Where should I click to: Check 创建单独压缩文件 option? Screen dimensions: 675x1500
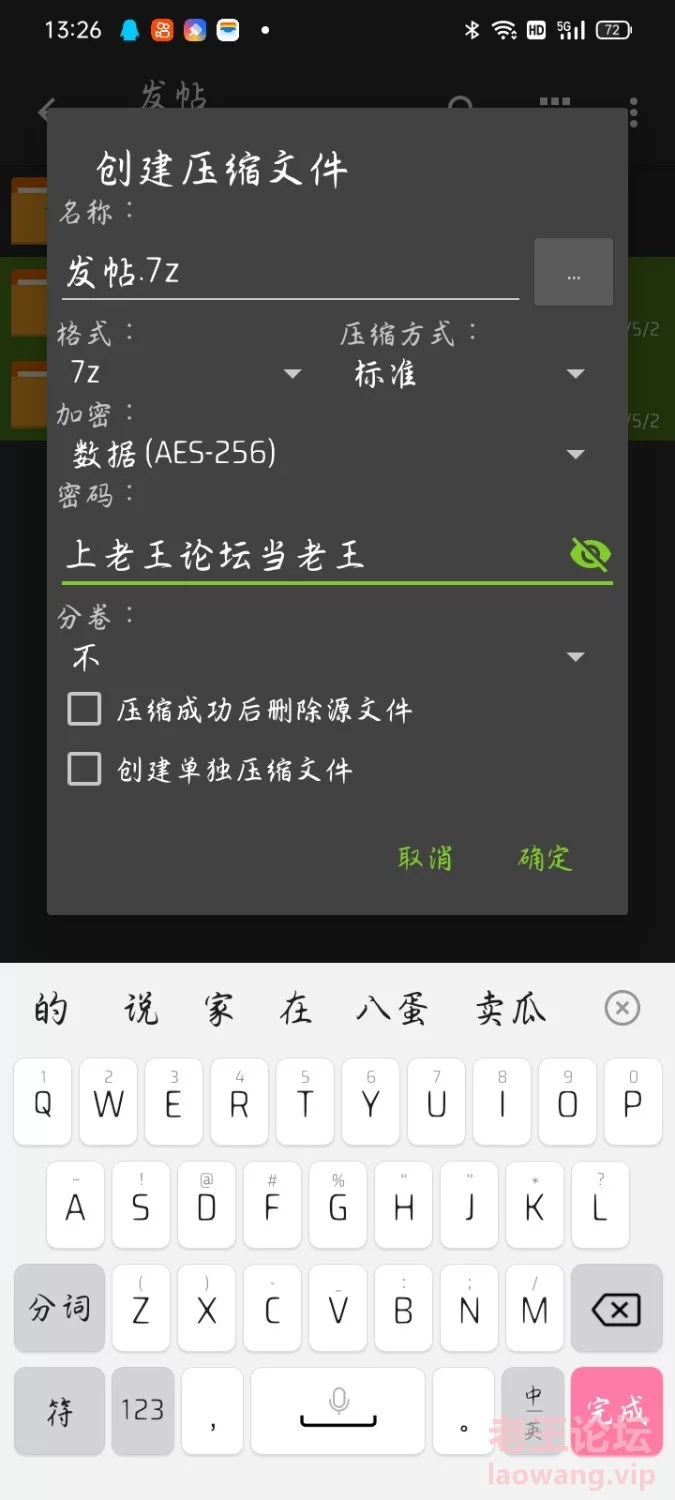tap(85, 769)
